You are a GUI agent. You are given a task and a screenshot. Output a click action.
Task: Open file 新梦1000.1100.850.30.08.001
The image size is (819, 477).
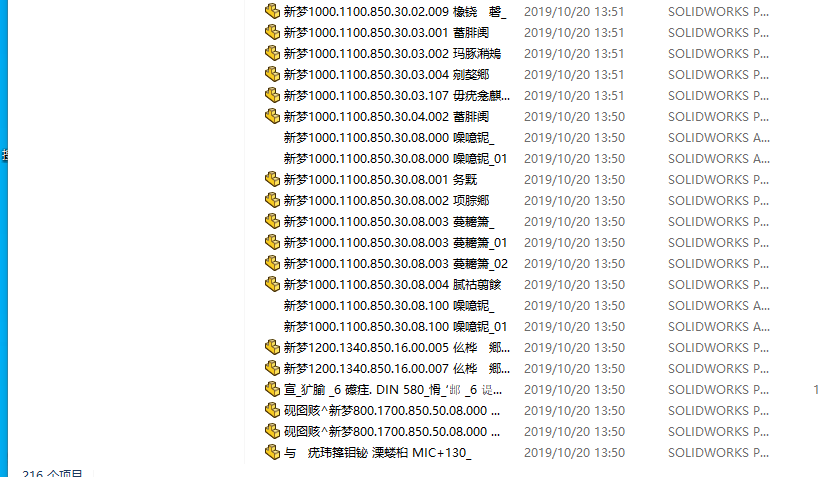click(380, 180)
